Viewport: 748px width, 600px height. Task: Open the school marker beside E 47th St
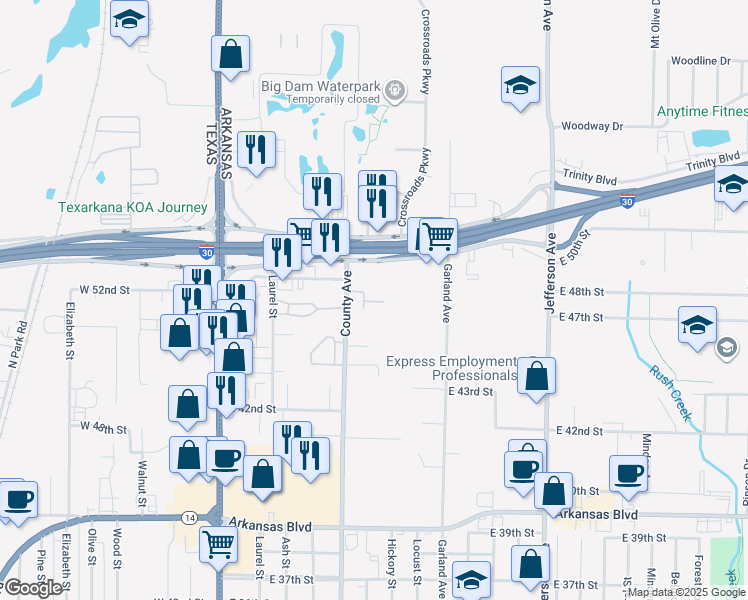[697, 325]
